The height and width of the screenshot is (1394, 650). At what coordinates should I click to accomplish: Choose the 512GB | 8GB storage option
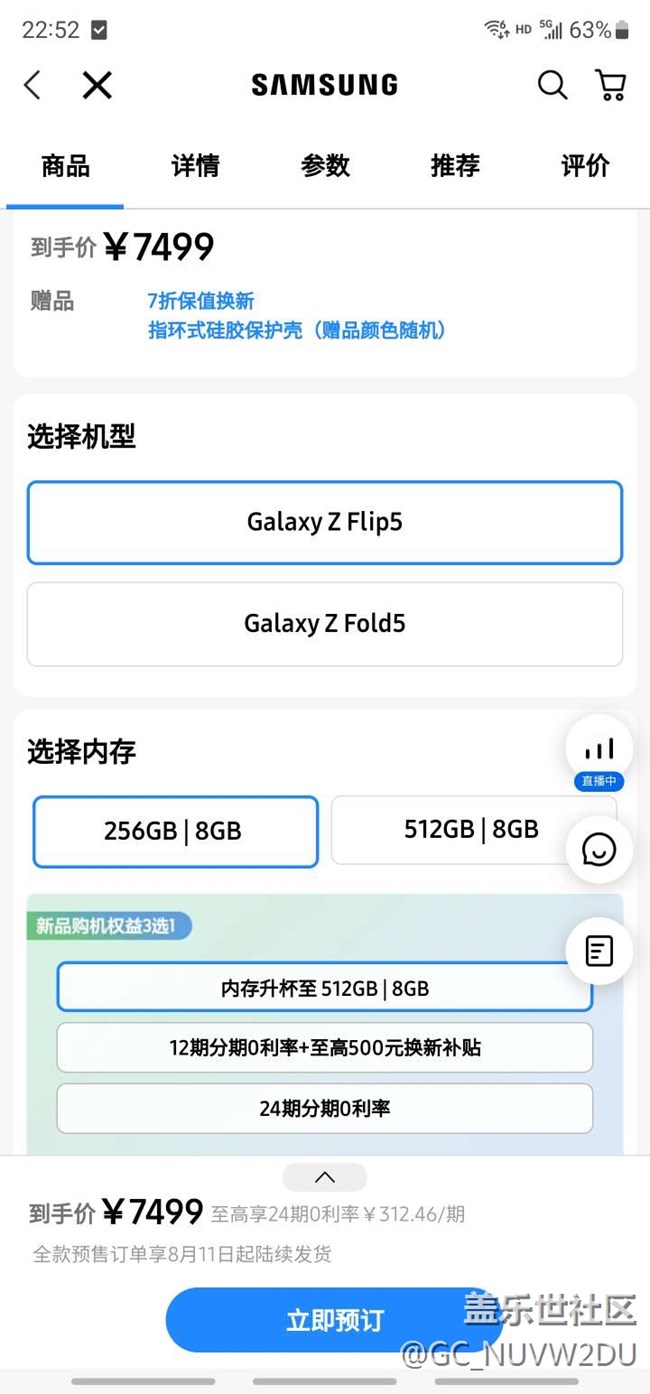(x=473, y=829)
